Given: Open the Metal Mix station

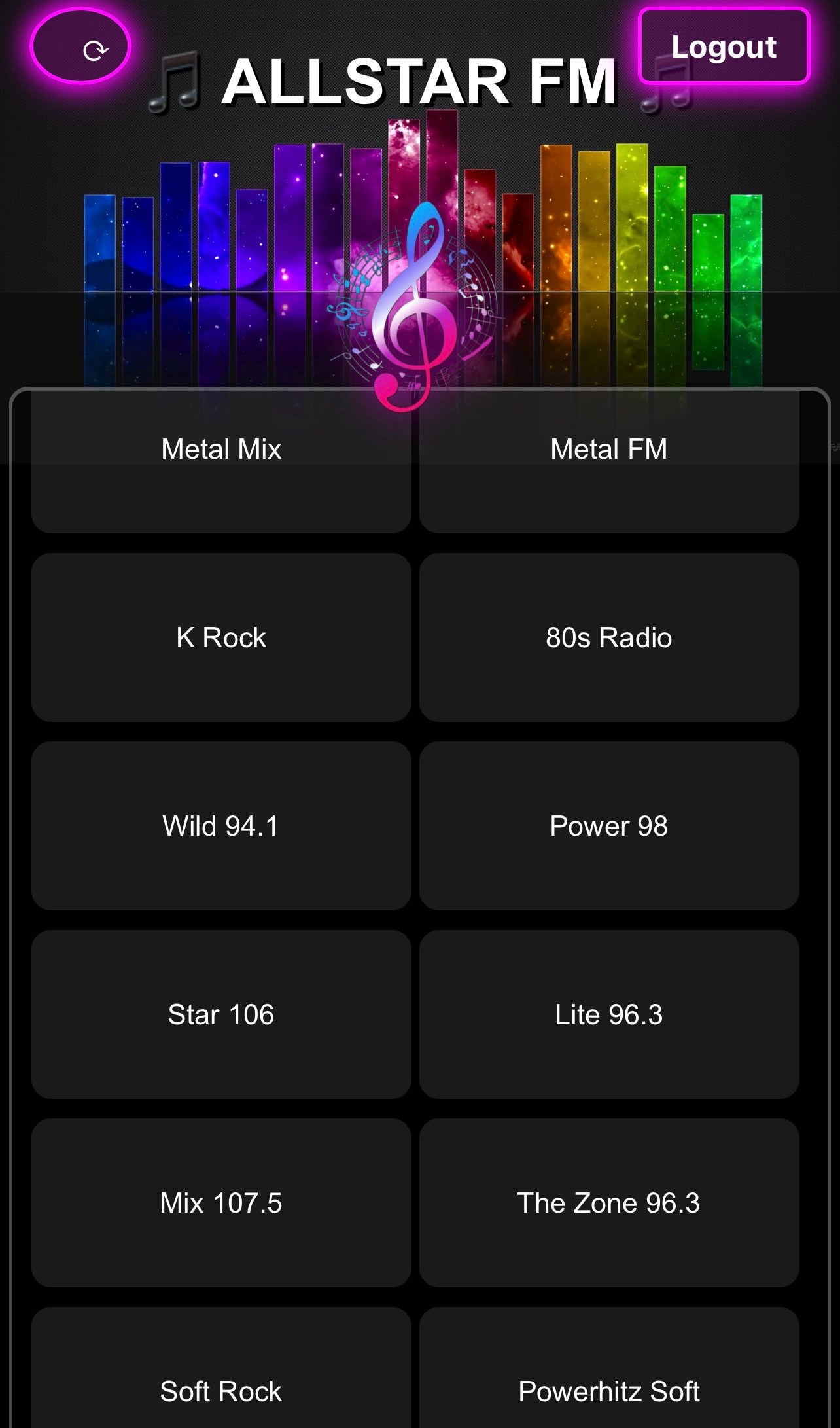Looking at the screenshot, I should 221,458.
